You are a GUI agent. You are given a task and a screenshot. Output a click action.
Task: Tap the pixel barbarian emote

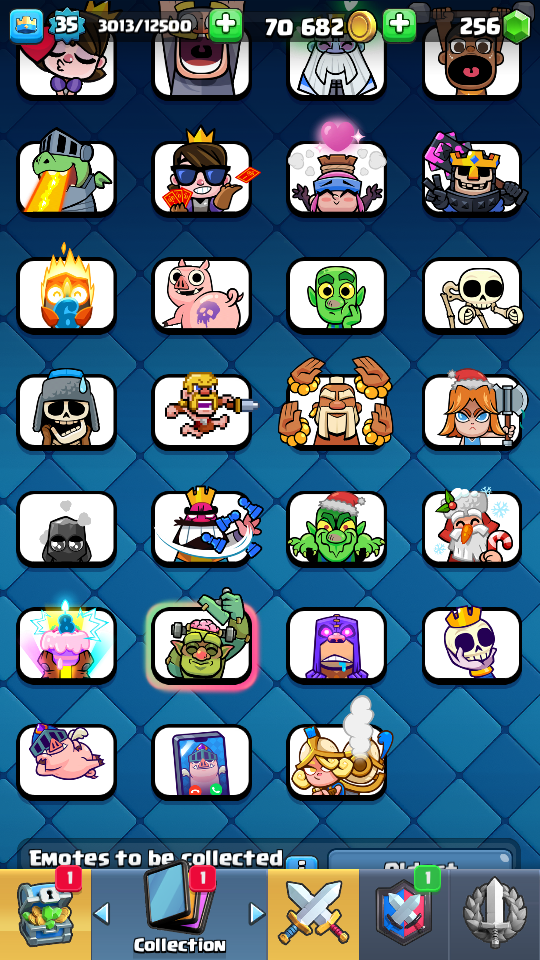tap(201, 411)
